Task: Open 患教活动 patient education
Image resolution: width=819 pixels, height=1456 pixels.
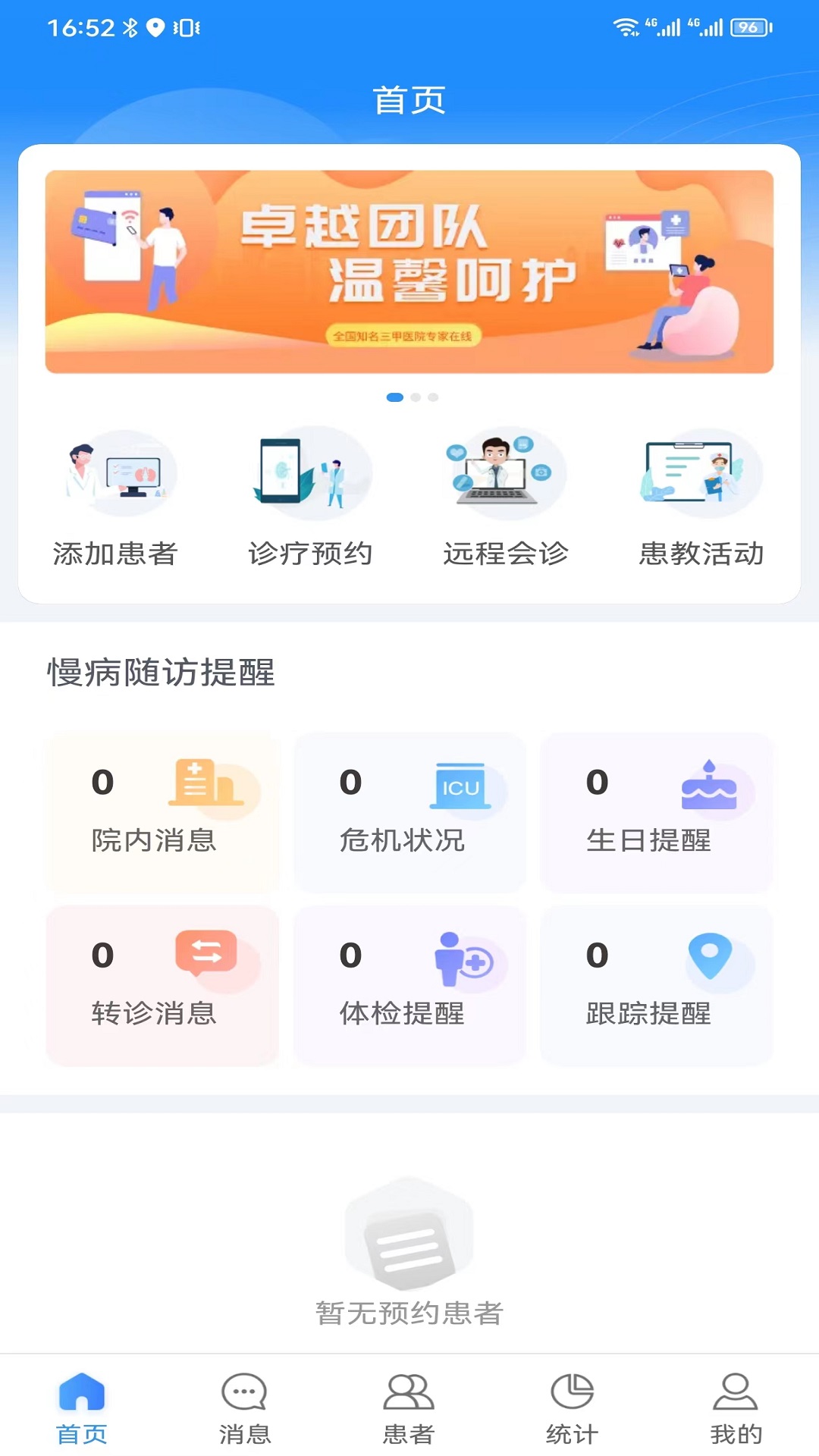Action: 701,498
